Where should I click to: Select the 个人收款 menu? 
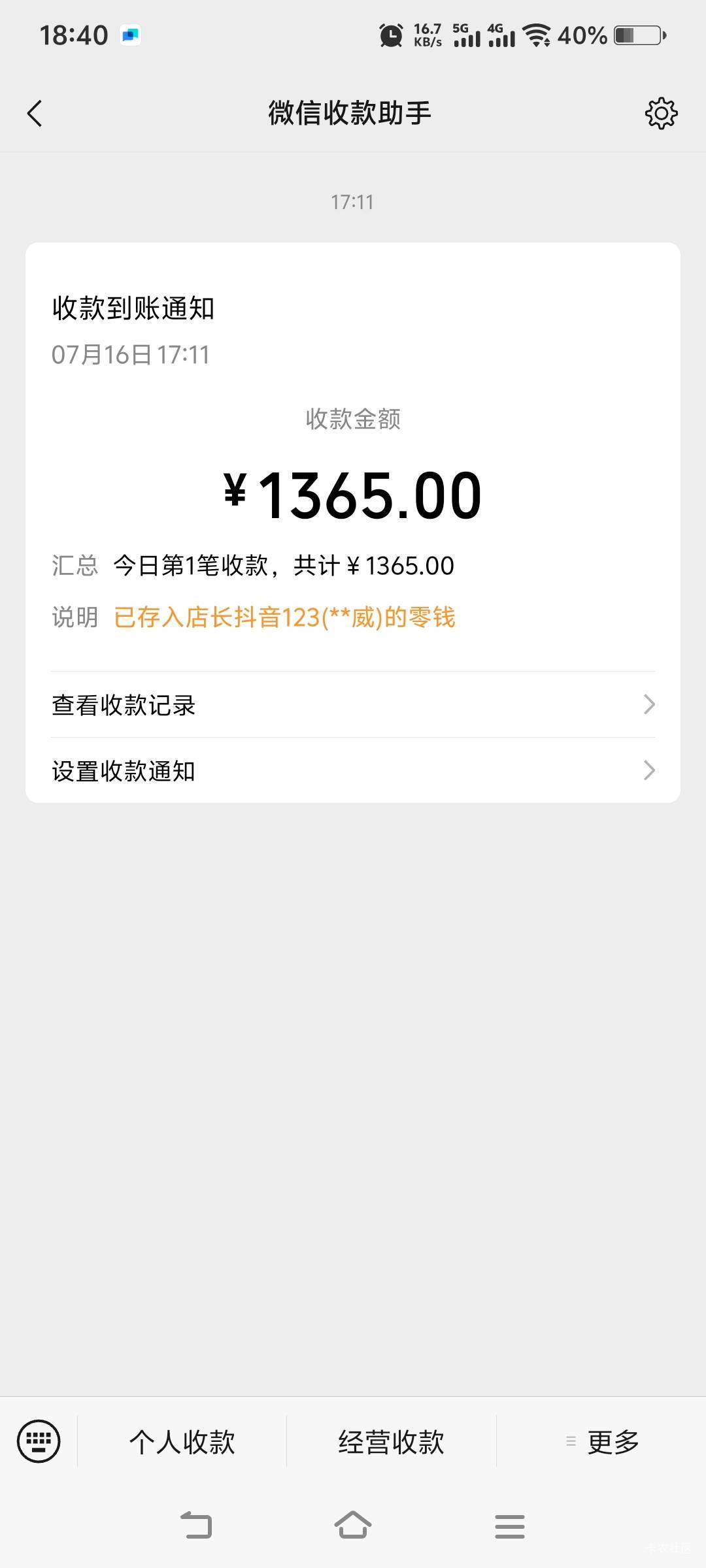[x=182, y=1442]
